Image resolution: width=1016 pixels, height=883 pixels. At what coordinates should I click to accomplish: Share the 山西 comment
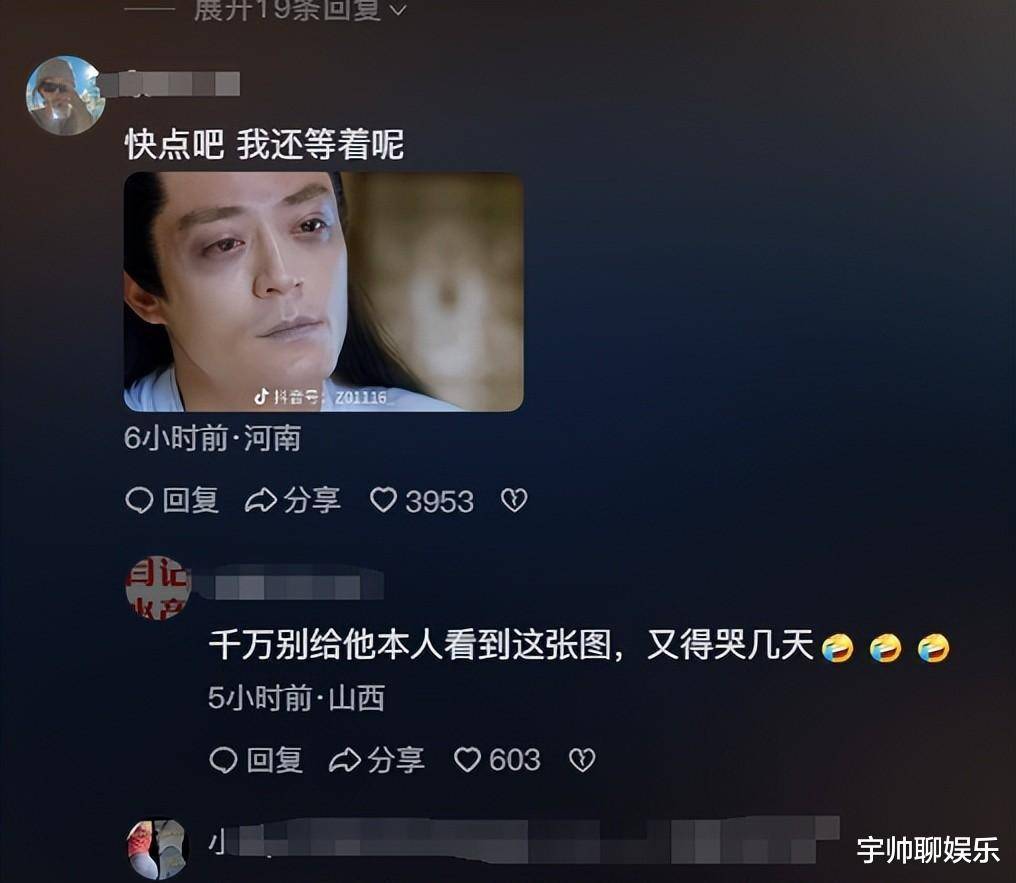[x=377, y=760]
